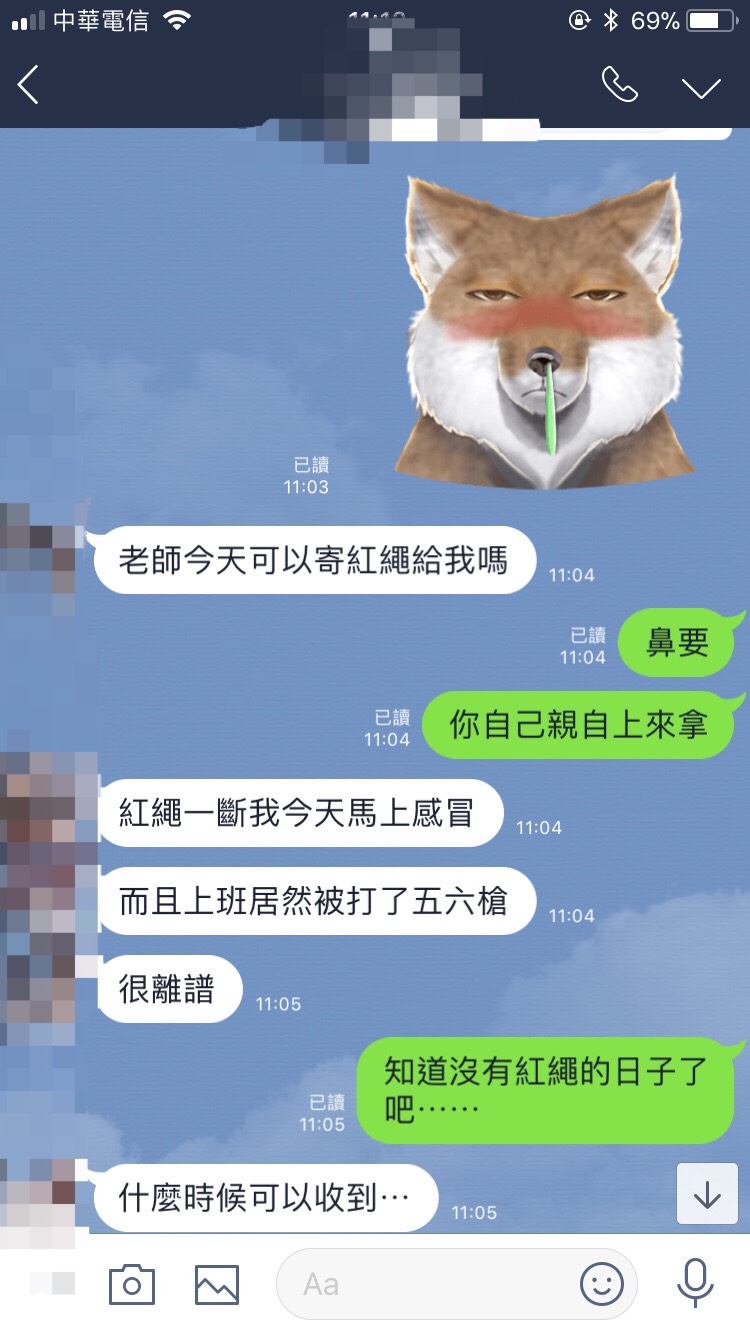The height and width of the screenshot is (1334, 750).
Task: Tap the fox sticker in the chat
Action: pos(545,330)
